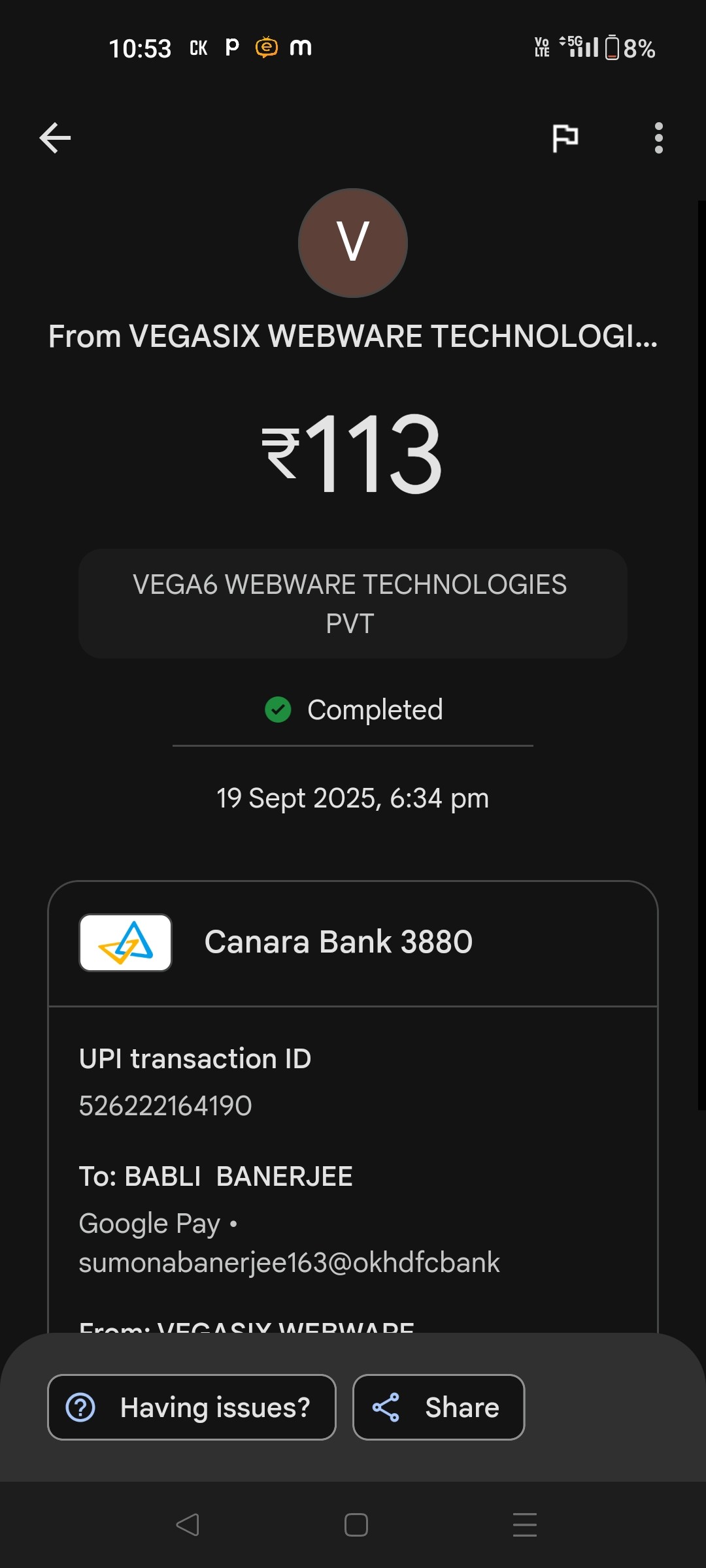Open the V profile avatar of the sender
Image resolution: width=706 pixels, height=1568 pixels.
point(353,243)
